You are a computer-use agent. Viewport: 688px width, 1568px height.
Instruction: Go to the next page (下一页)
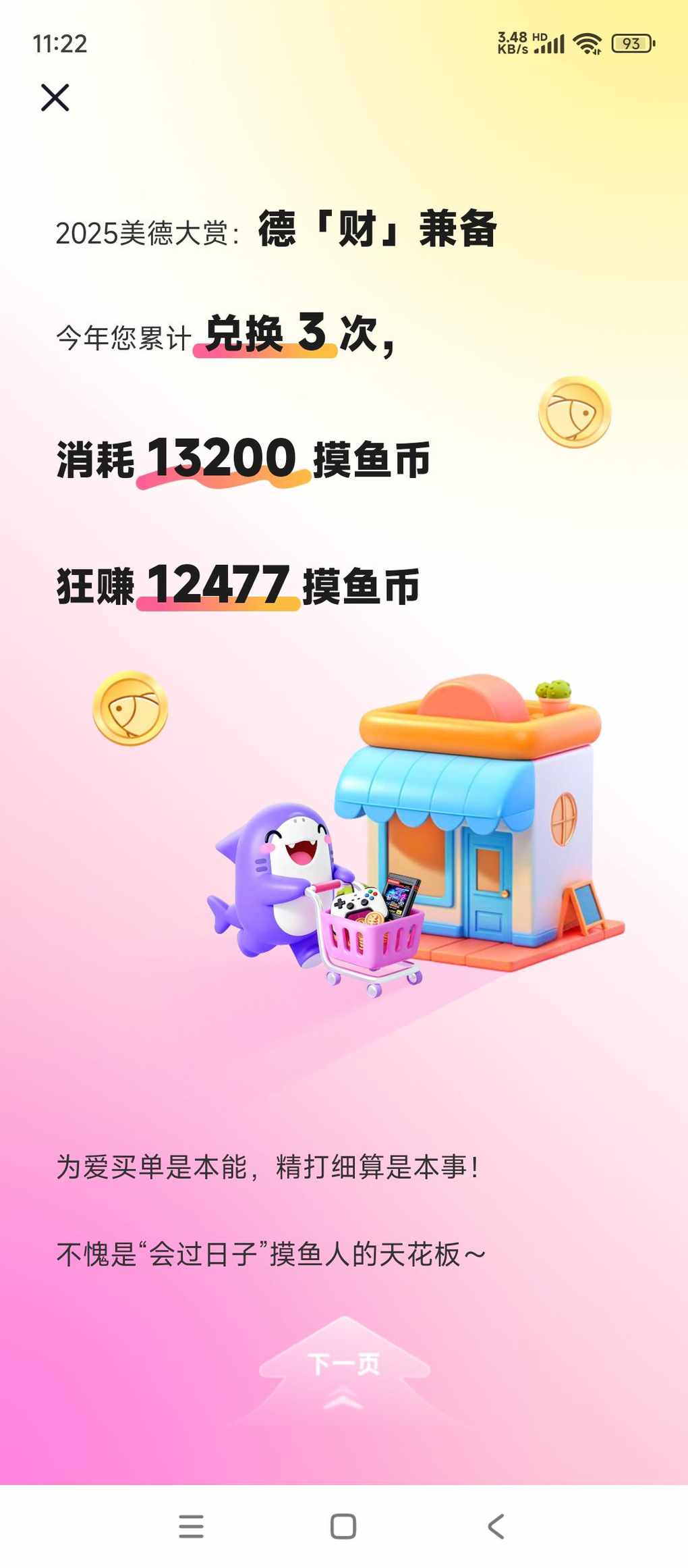(344, 1363)
